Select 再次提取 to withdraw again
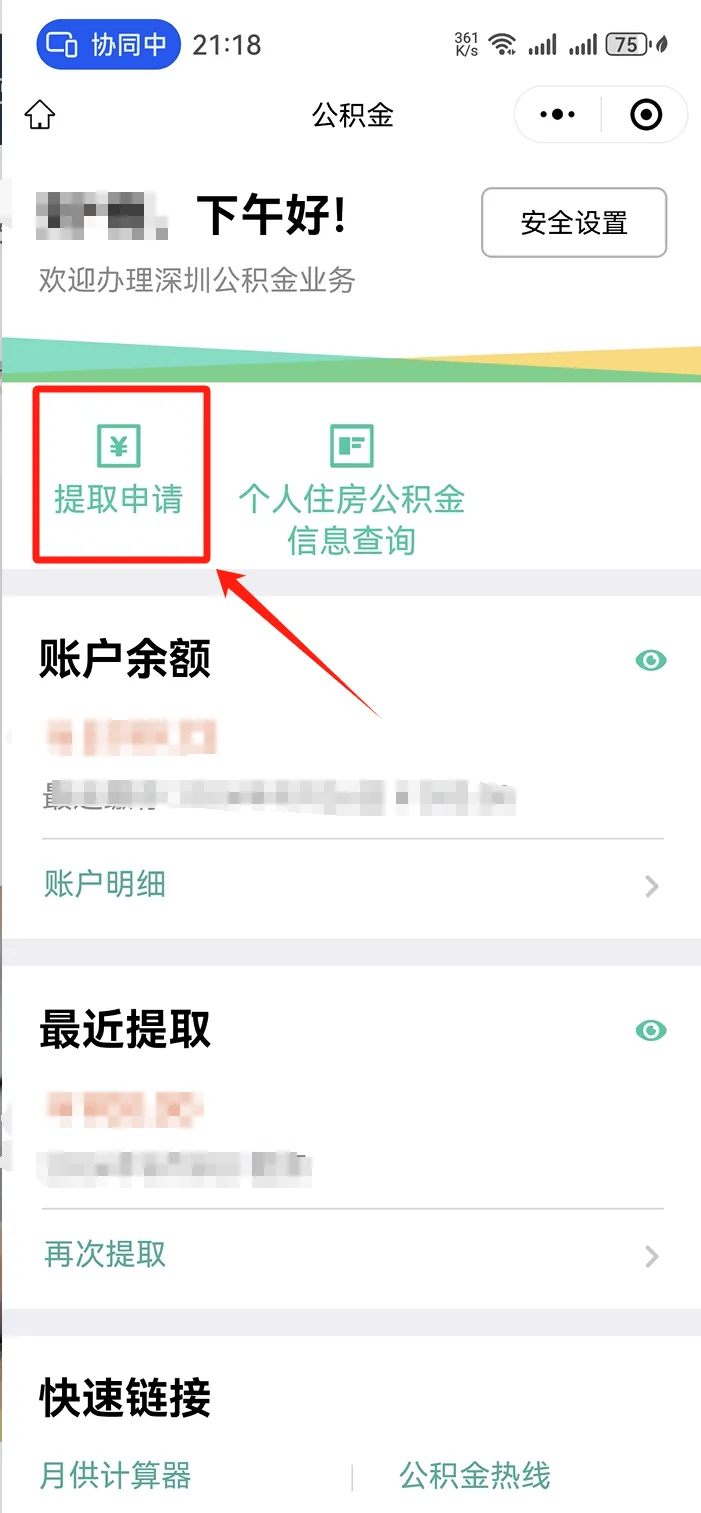The width and height of the screenshot is (701, 1513). point(350,1254)
